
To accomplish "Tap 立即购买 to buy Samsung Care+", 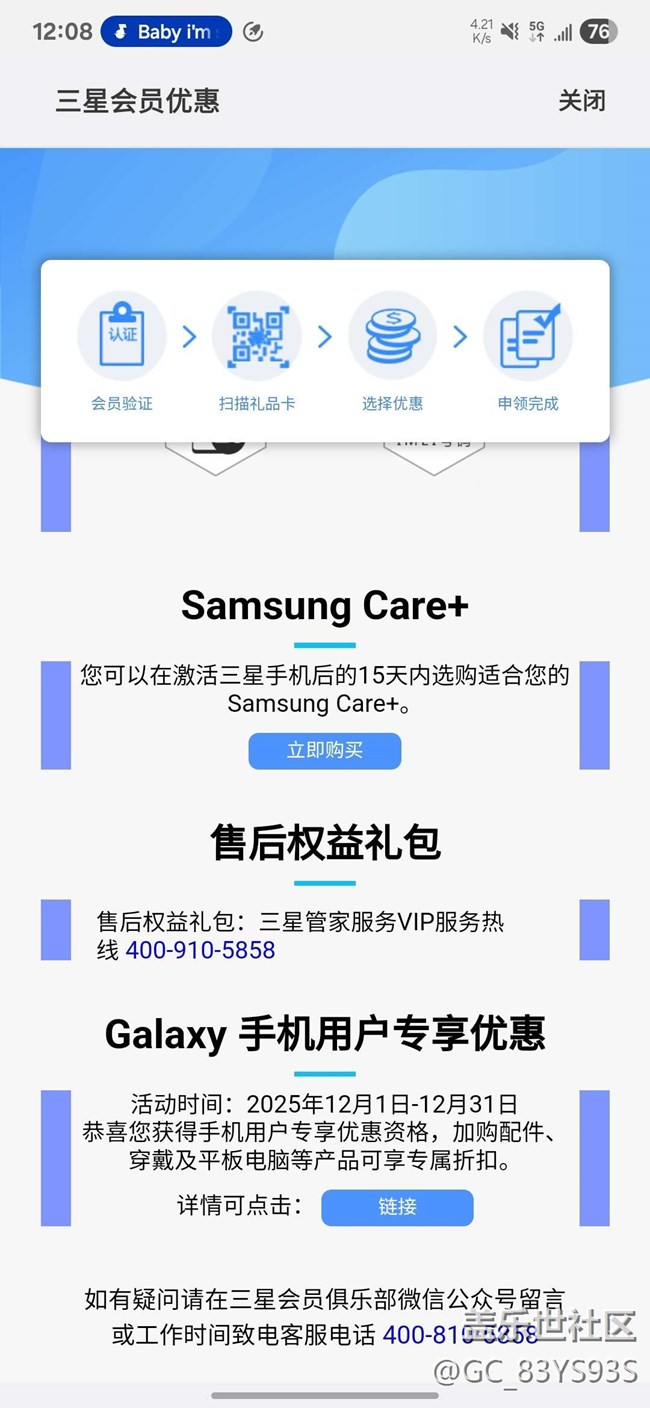I will (x=325, y=751).
